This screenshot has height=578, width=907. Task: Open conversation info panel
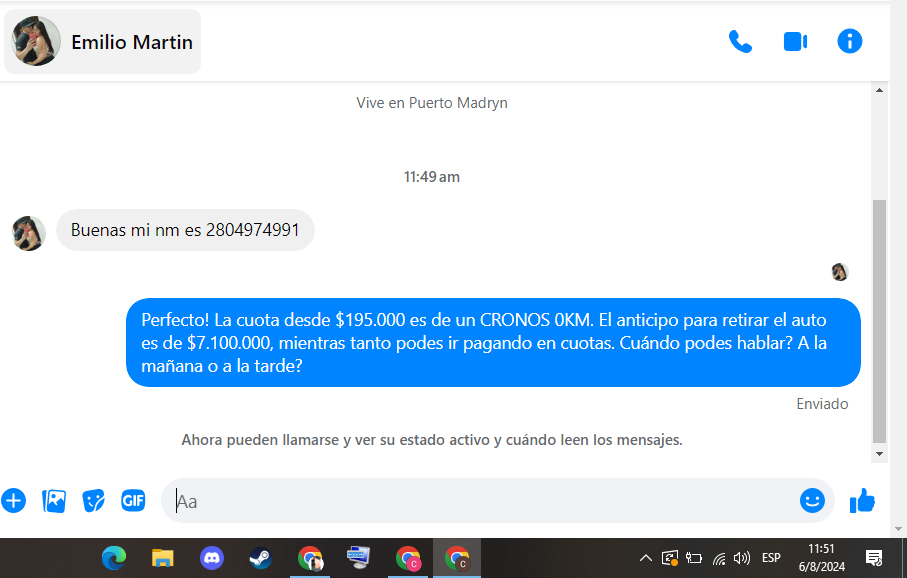click(x=849, y=42)
